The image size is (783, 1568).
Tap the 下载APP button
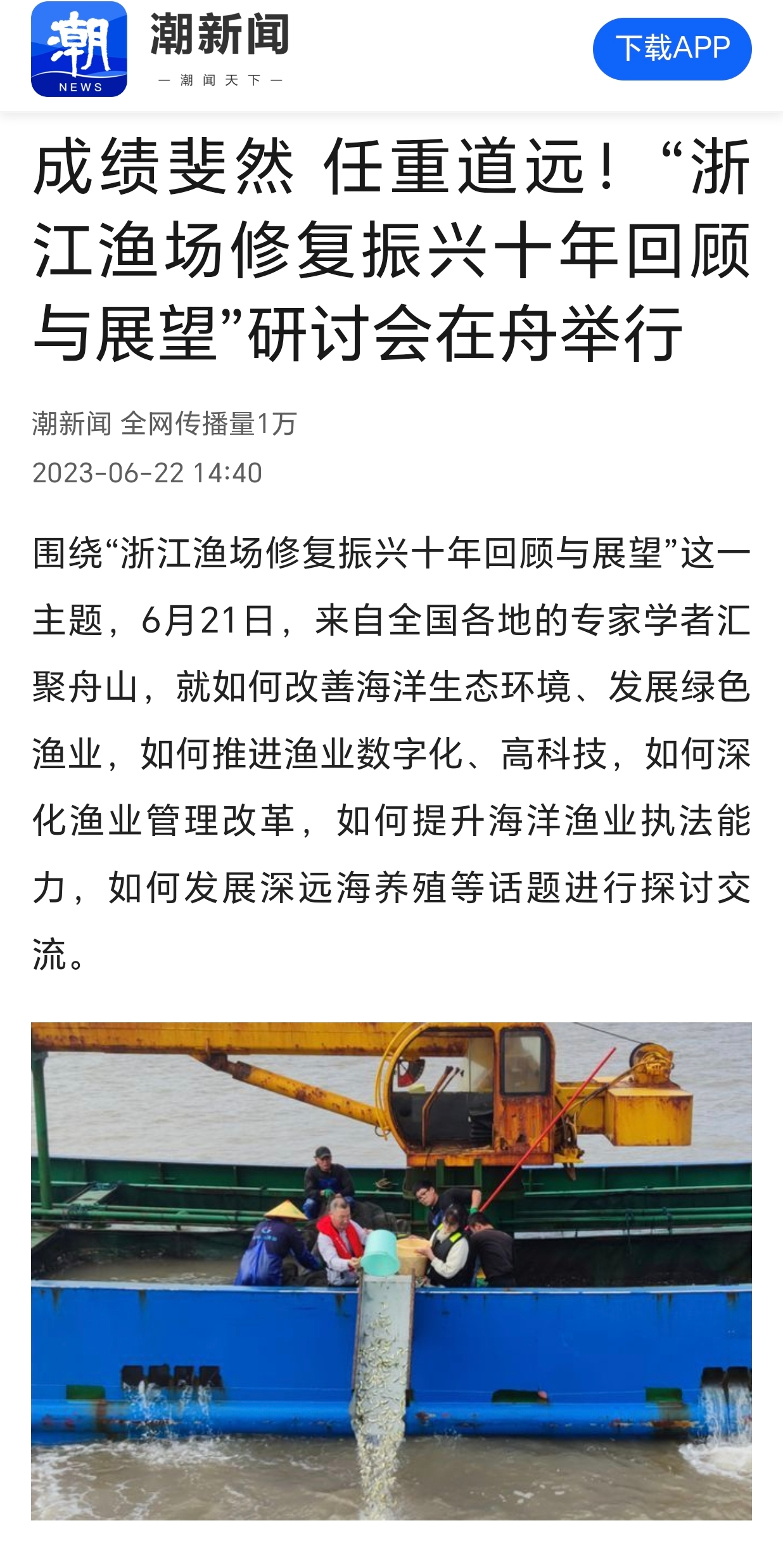click(672, 49)
